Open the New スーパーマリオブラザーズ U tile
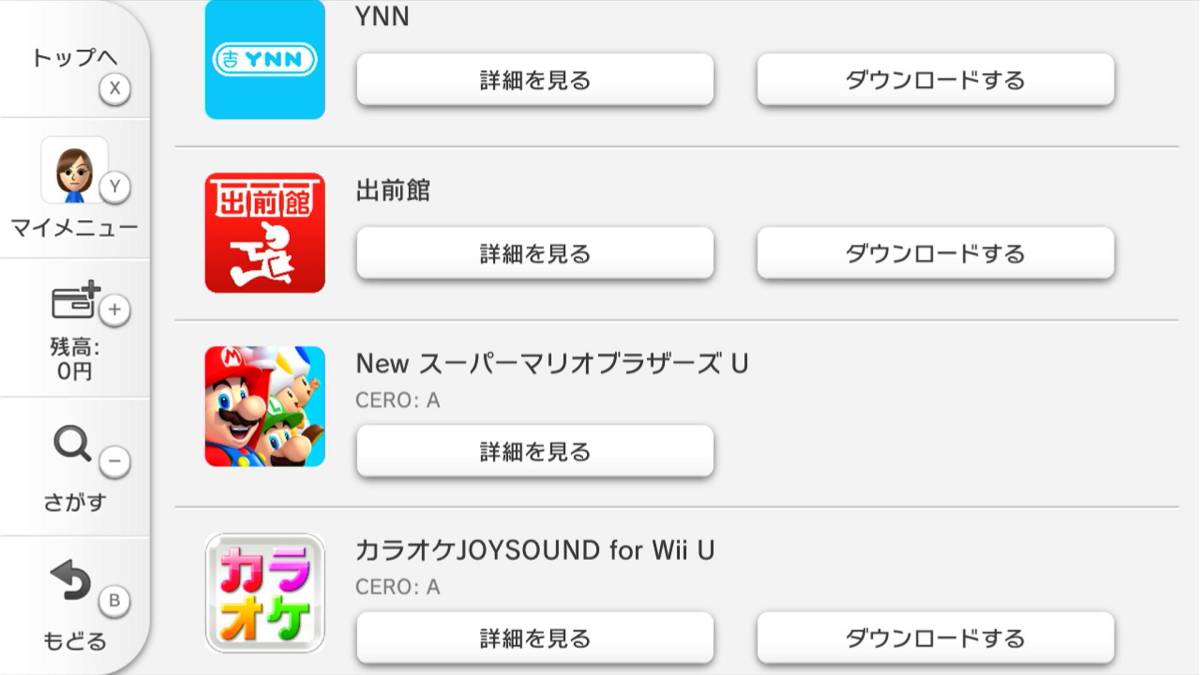The width and height of the screenshot is (1200, 675). point(265,406)
